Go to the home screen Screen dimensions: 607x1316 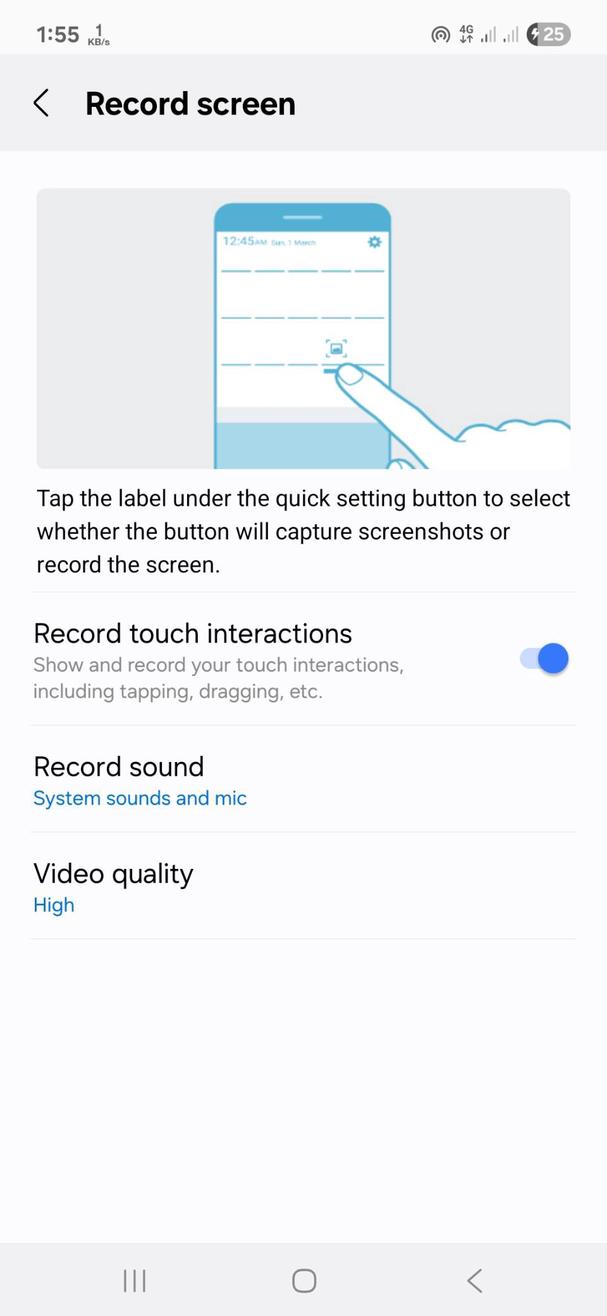tap(304, 1280)
